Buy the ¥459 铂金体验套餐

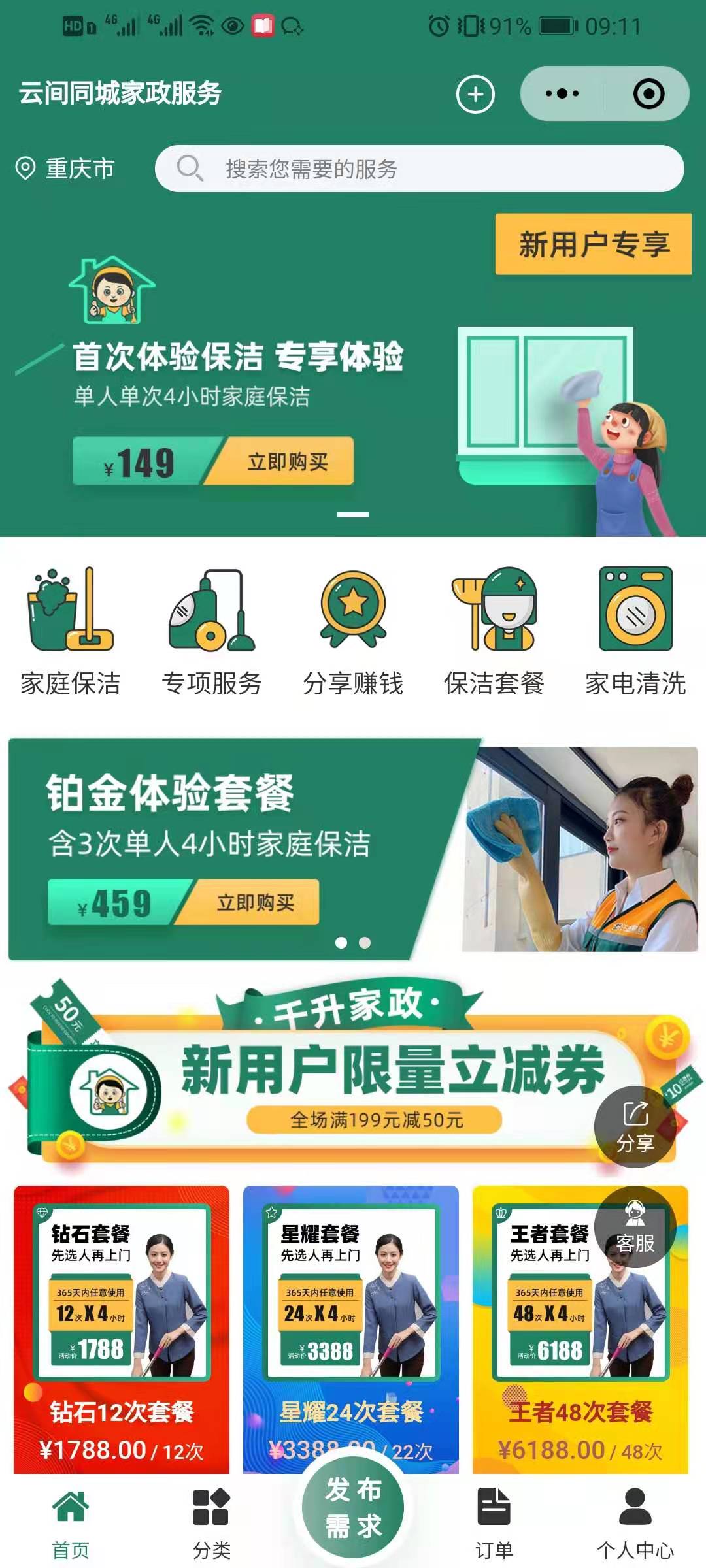(255, 903)
